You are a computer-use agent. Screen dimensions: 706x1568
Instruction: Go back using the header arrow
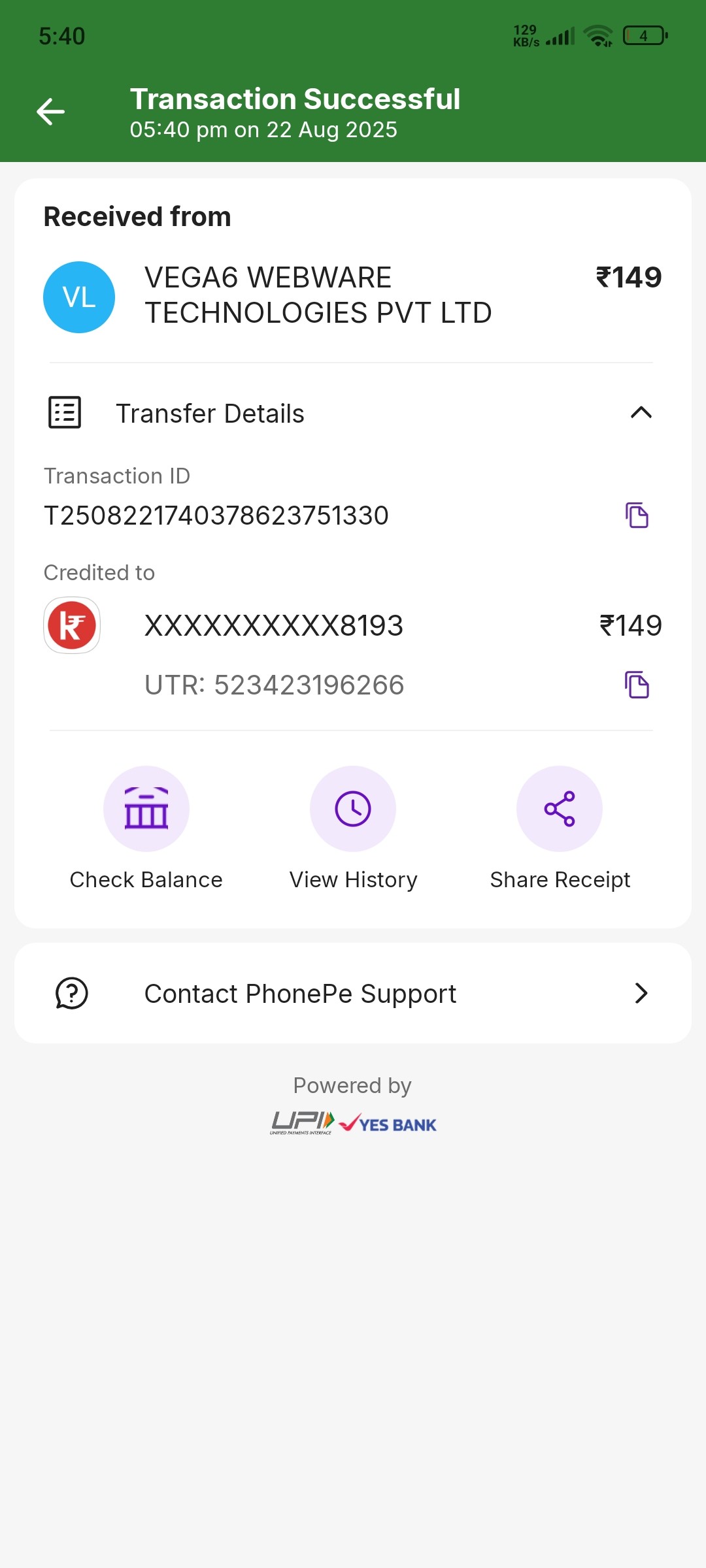[x=50, y=112]
